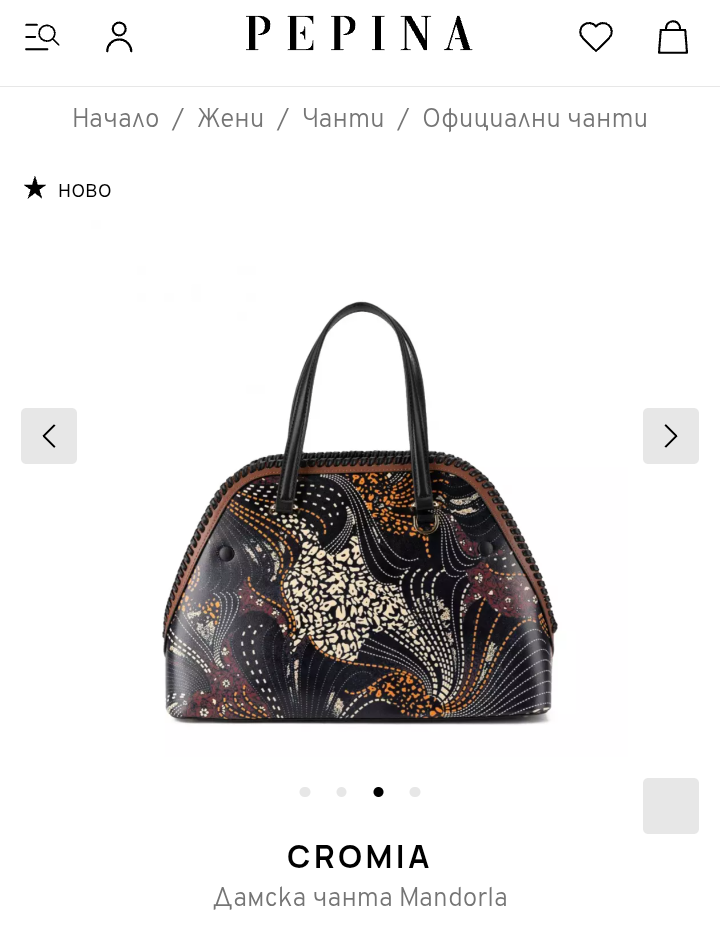720x940 pixels.
Task: Go to Начало breadcrumb
Action: 116,118
